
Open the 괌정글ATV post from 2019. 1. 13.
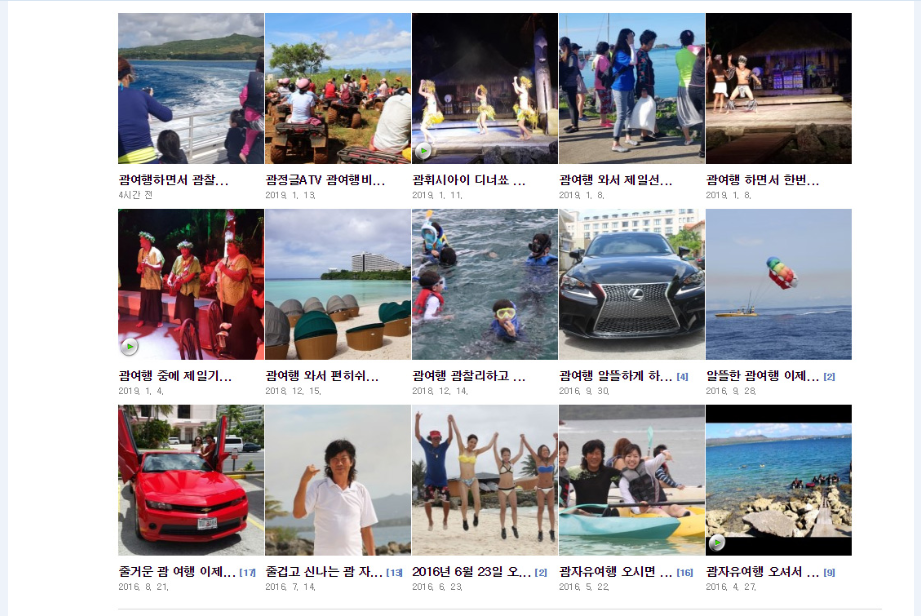coord(337,89)
